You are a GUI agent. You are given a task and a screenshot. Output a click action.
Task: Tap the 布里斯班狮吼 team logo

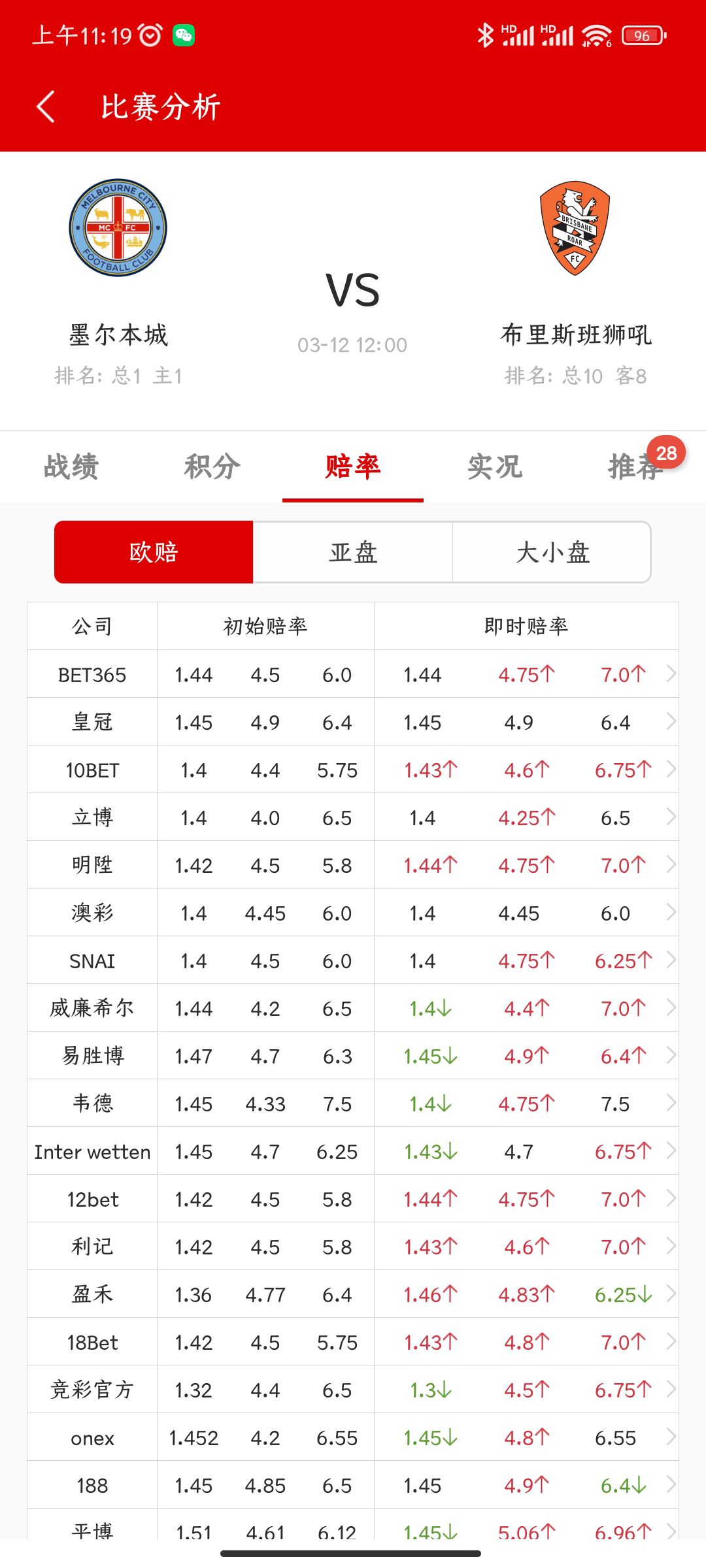pos(575,227)
